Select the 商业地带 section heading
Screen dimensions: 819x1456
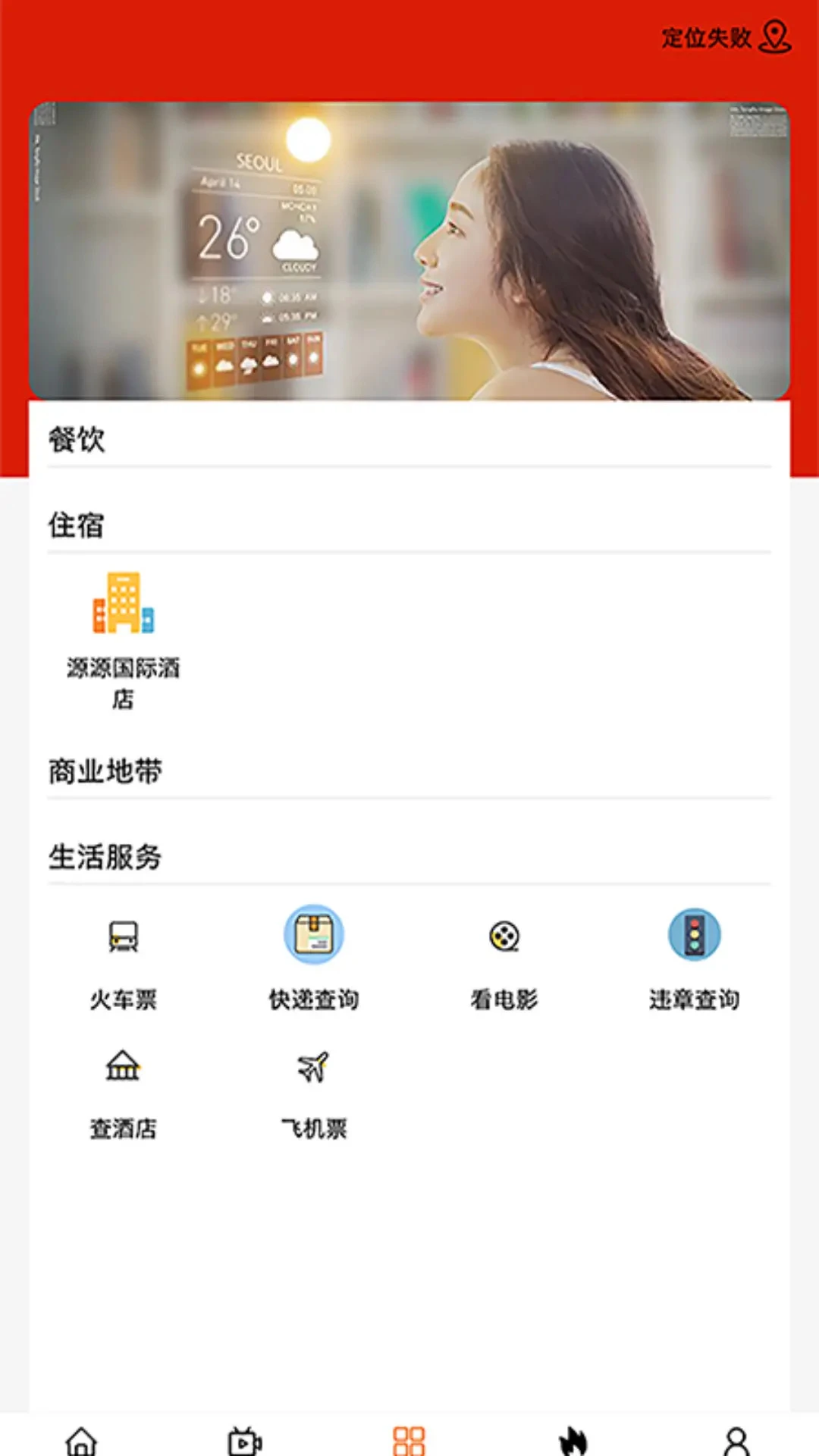pyautogui.click(x=105, y=770)
